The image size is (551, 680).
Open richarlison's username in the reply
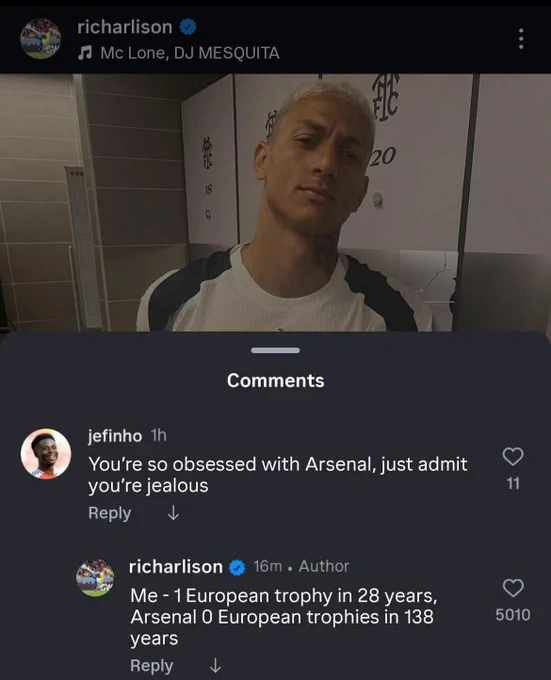click(176, 567)
